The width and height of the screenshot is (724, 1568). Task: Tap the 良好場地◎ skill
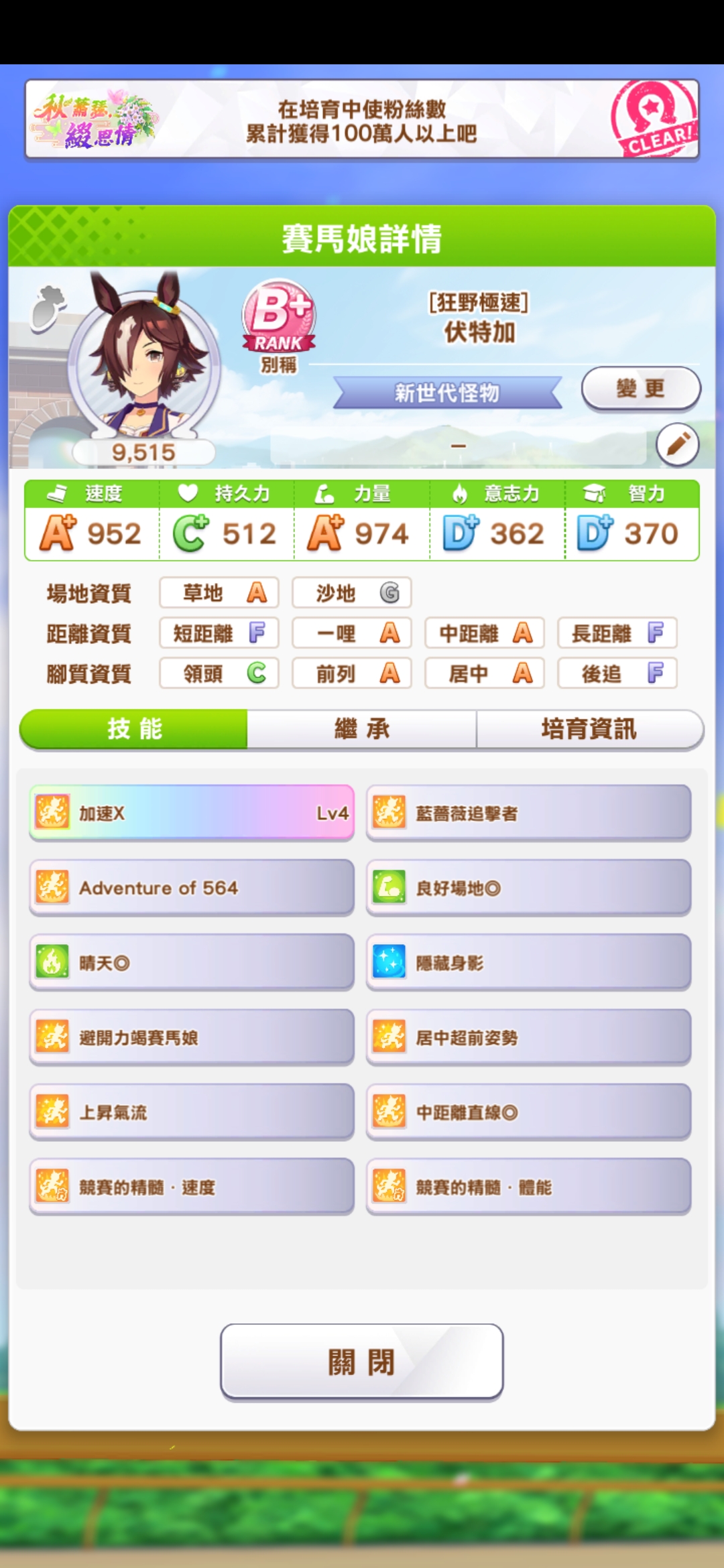528,888
